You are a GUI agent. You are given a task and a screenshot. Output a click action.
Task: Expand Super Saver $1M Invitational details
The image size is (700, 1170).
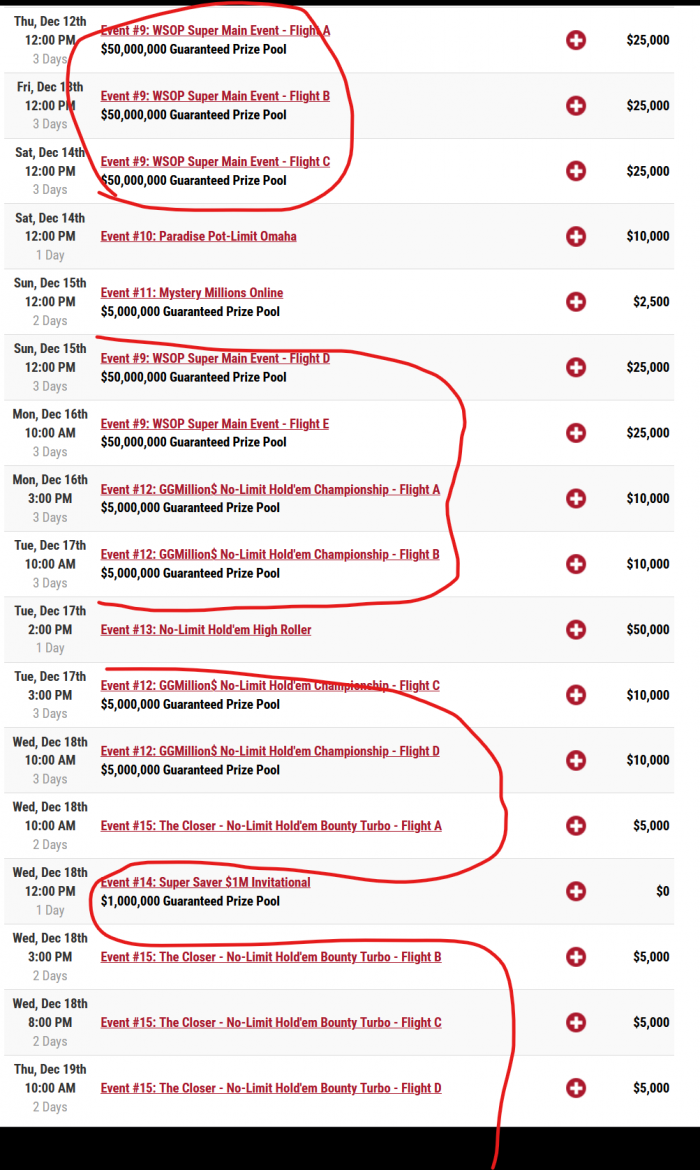(x=576, y=891)
